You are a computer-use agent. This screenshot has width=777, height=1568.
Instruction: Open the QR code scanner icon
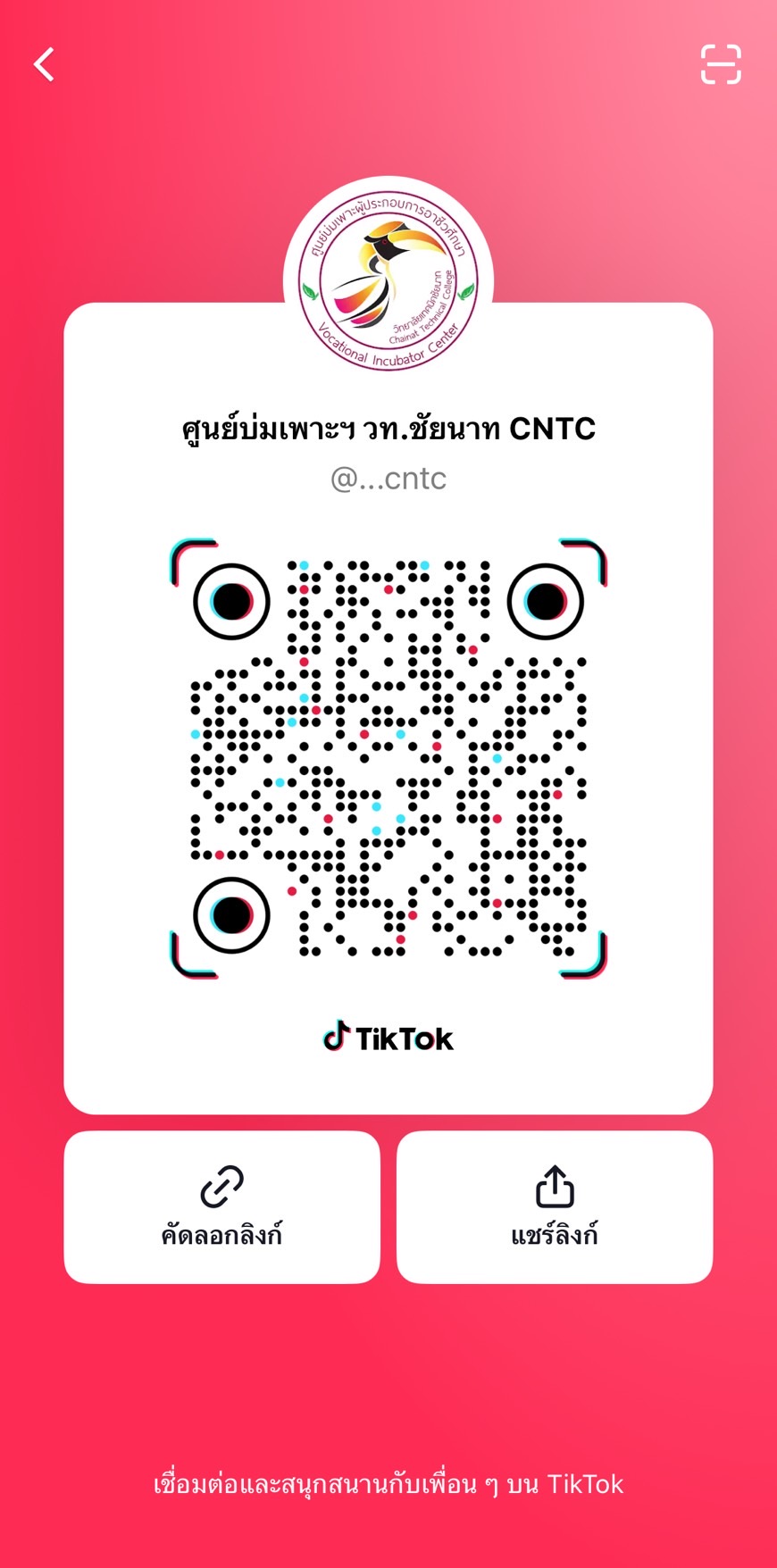point(720,64)
